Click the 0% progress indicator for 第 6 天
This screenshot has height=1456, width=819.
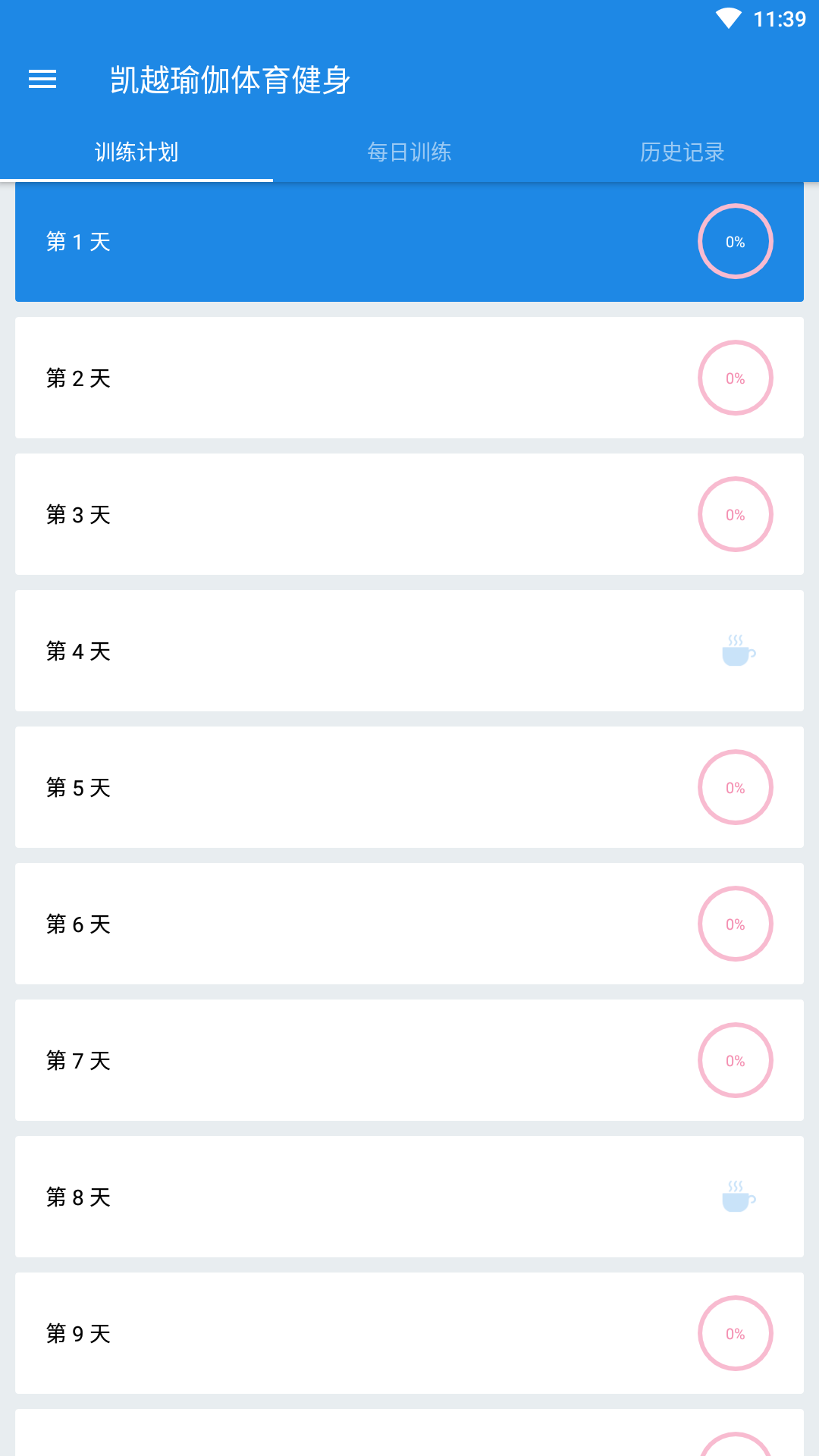[x=736, y=924]
